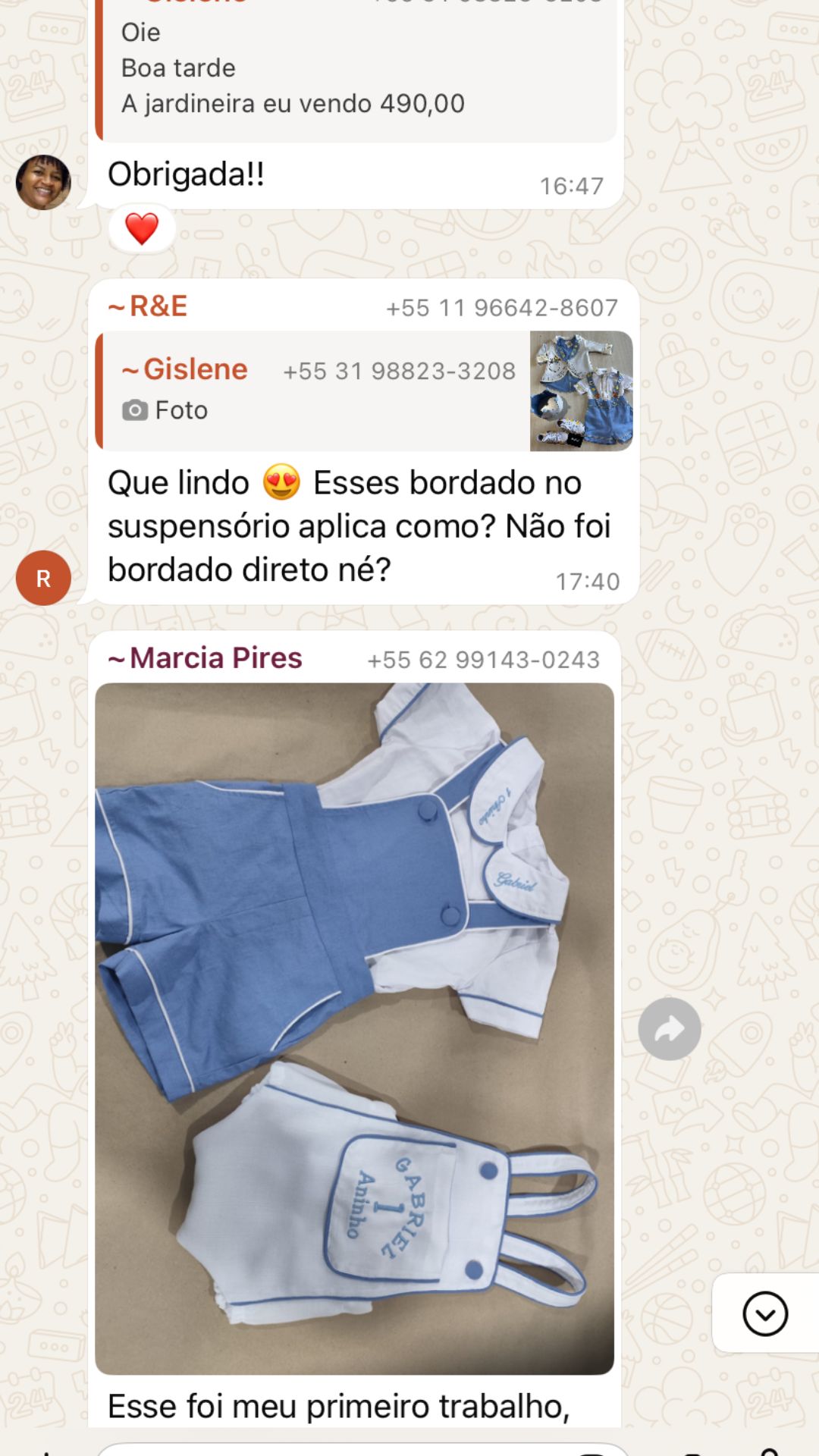Screen dimensions: 819x1456
Task: Open Marcia Pires' clothing photo
Action: [354, 1028]
